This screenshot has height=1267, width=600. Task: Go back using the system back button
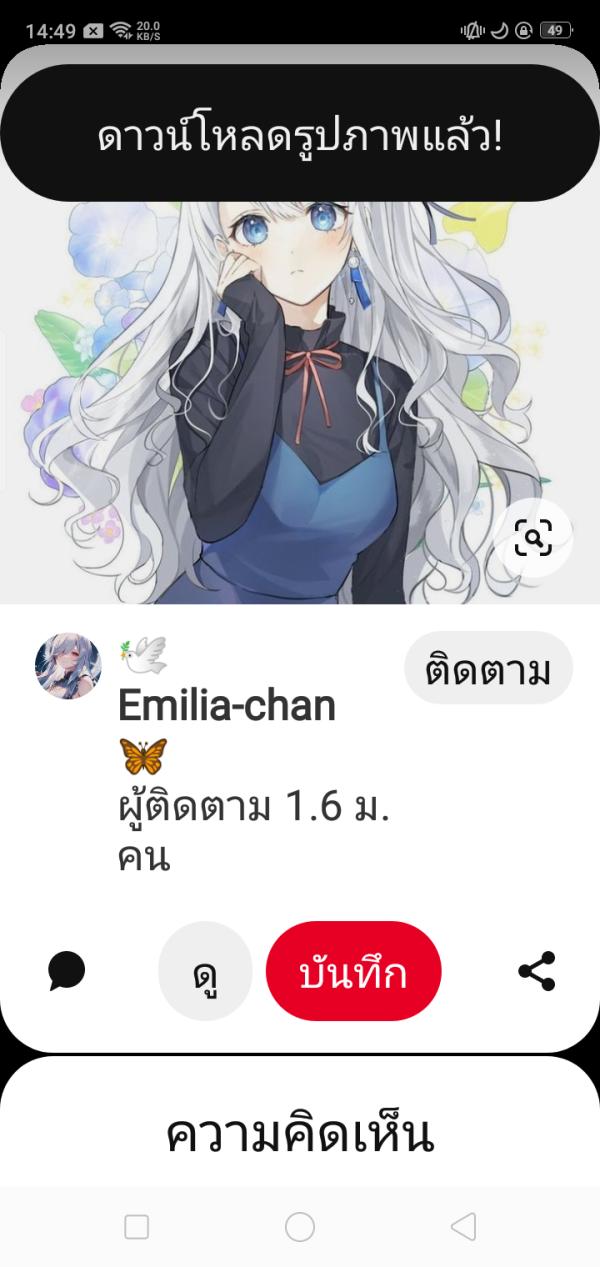463,1226
